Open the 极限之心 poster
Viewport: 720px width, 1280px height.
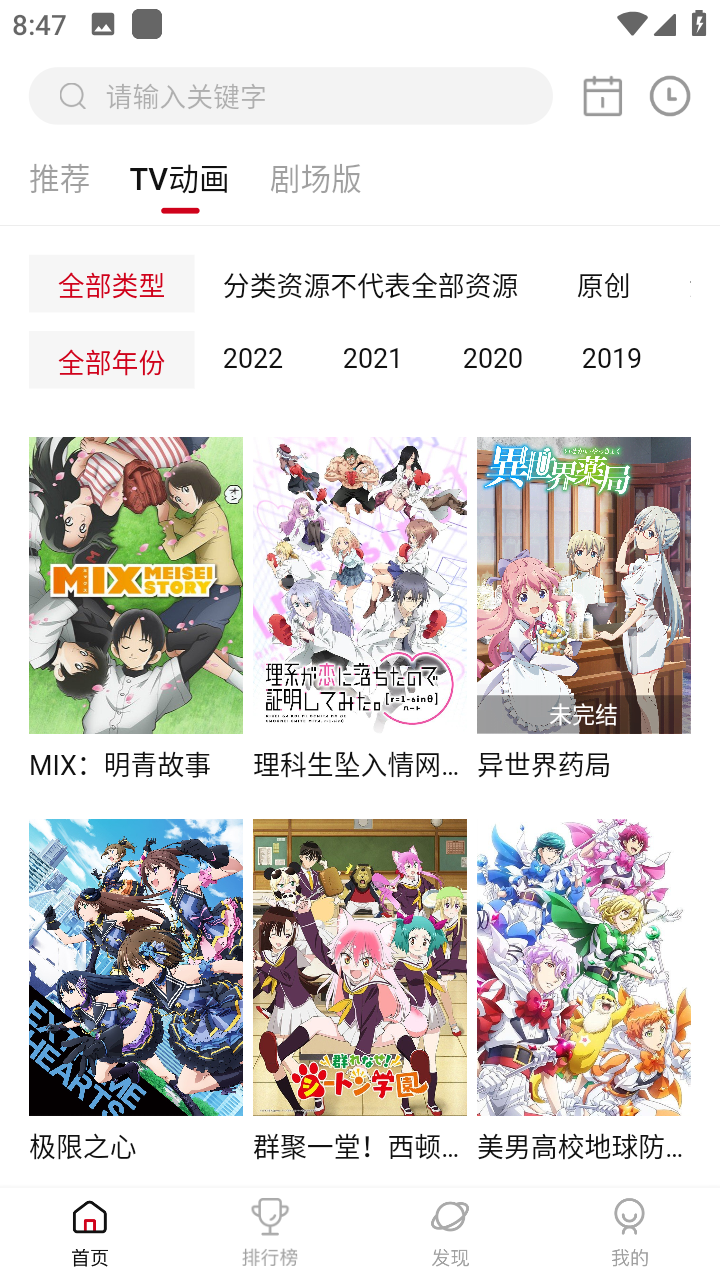tap(135, 966)
